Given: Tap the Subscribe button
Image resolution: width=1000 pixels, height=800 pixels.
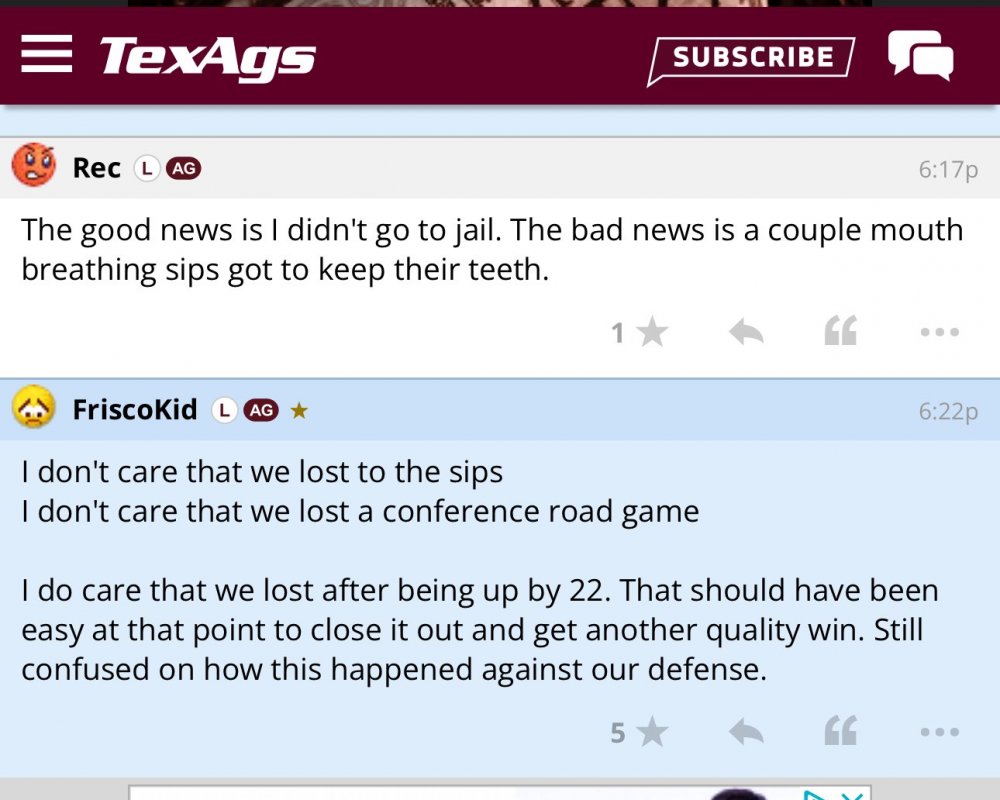Looking at the screenshot, I should (752, 58).
